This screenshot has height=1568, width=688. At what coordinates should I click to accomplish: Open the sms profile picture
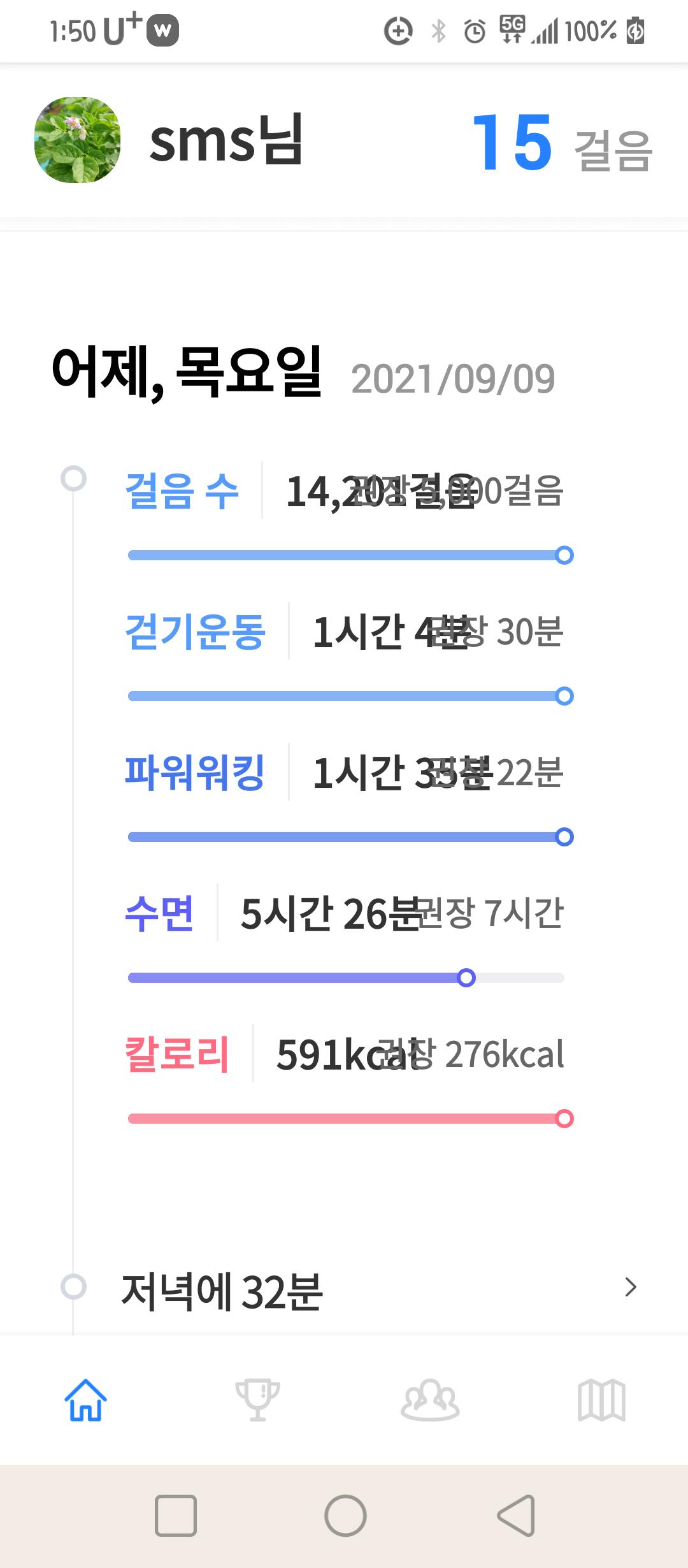[77, 140]
